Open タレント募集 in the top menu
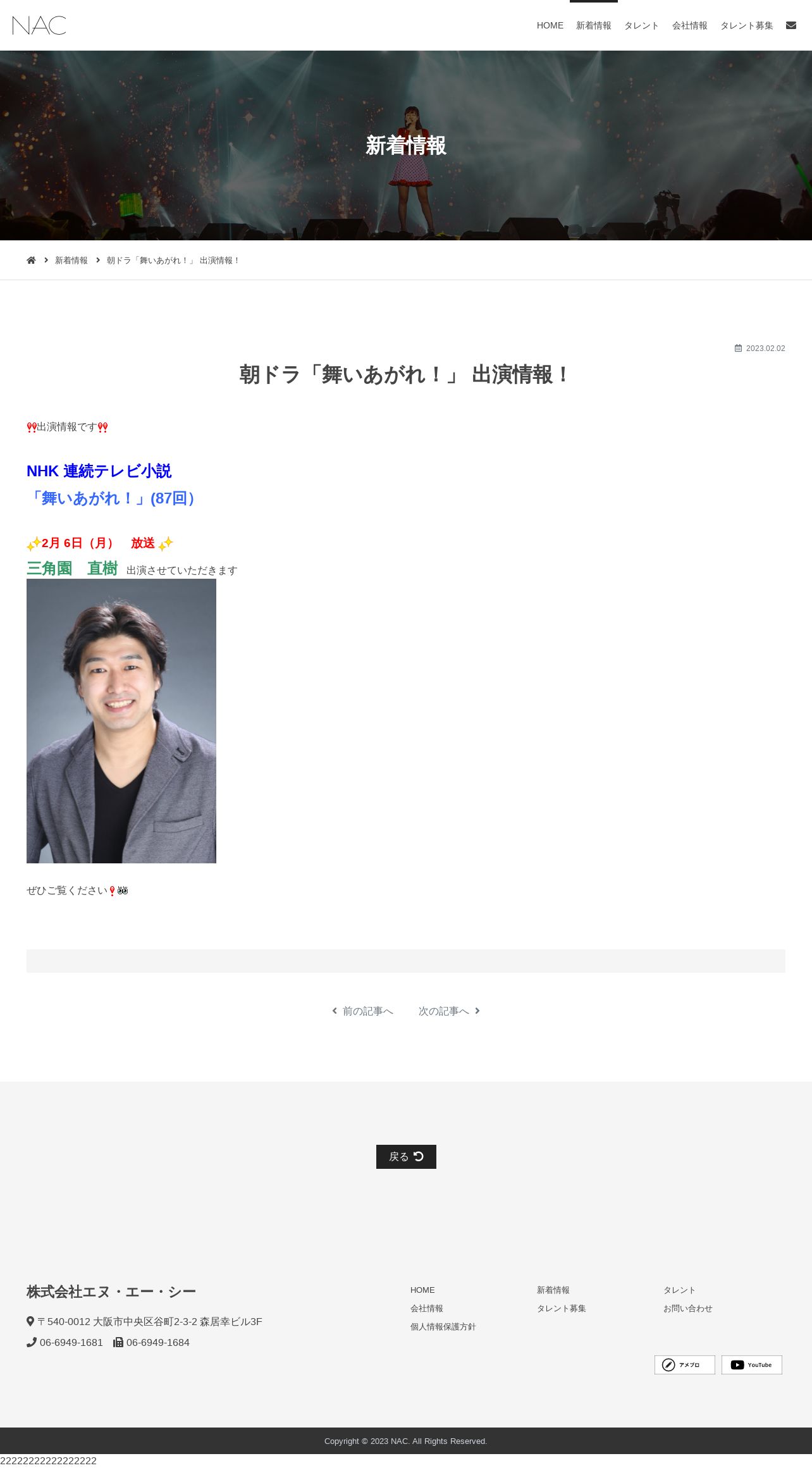This screenshot has height=1468, width=812. 746,25
